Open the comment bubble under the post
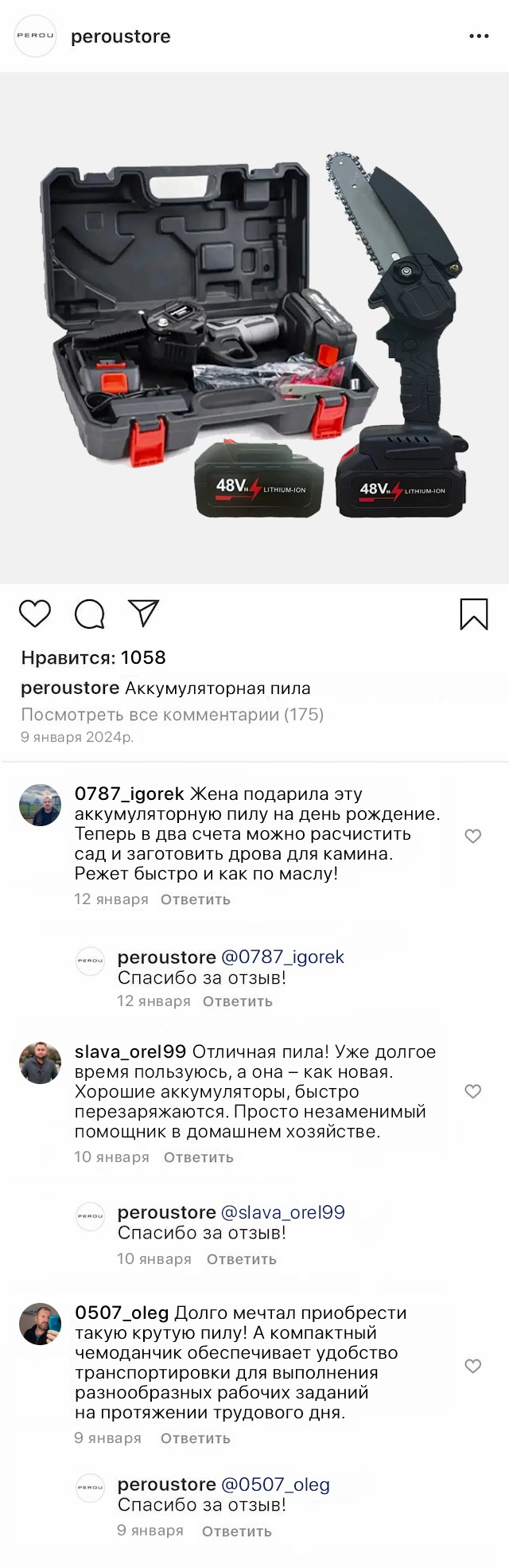The image size is (509, 1568). [x=90, y=614]
